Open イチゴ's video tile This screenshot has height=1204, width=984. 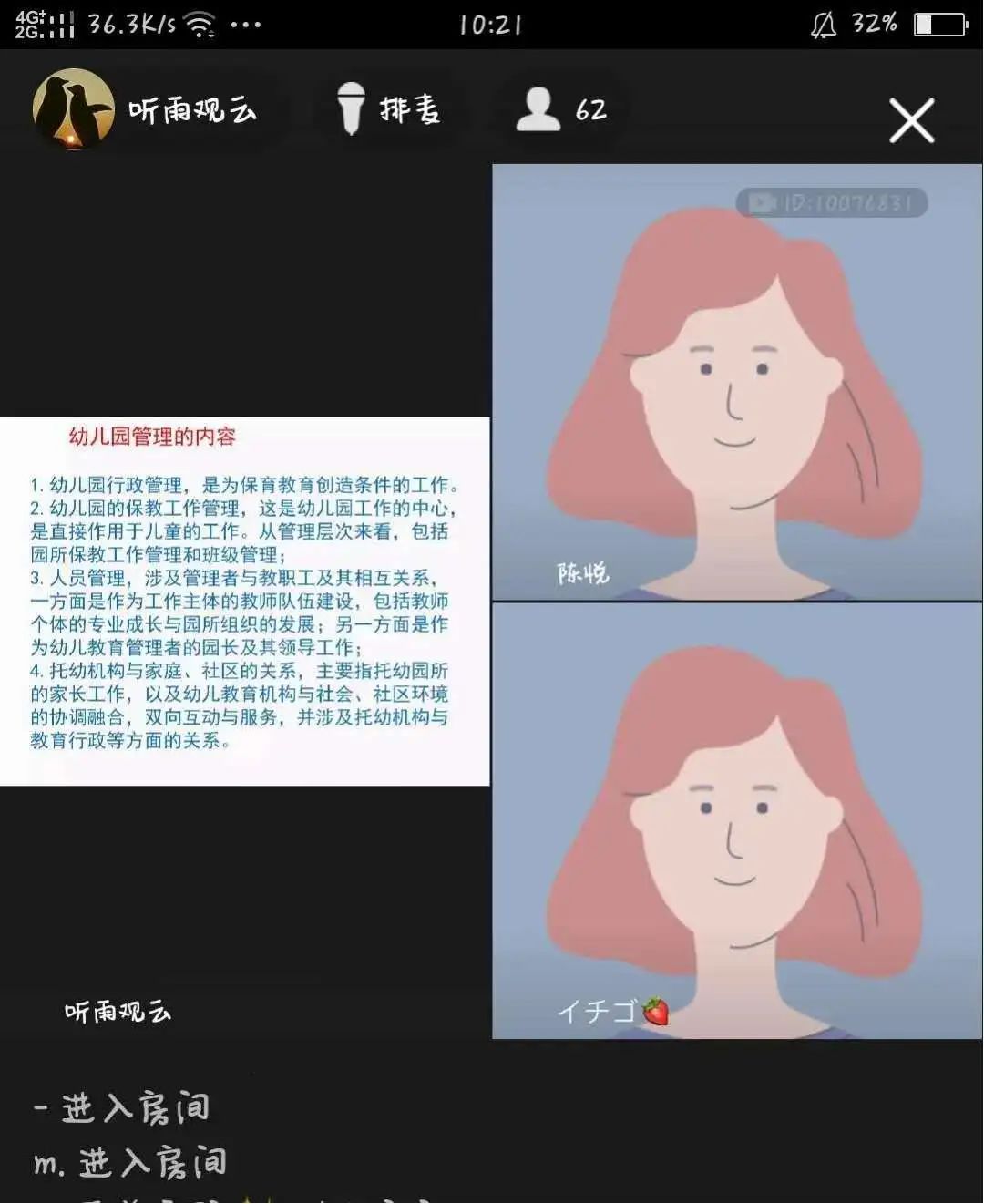coord(736,820)
